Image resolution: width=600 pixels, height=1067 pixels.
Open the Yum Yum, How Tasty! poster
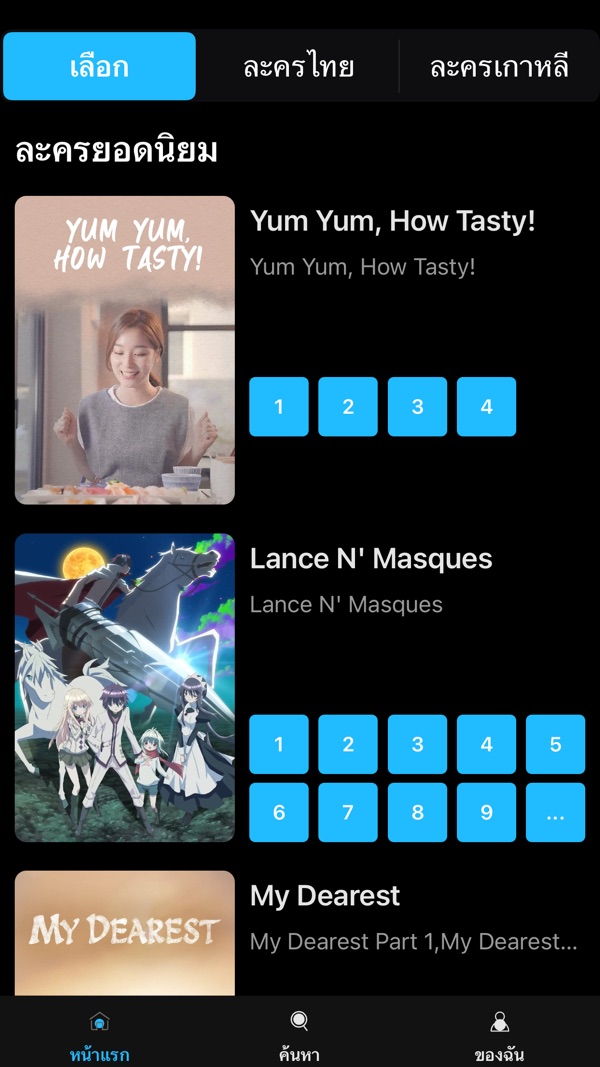click(x=125, y=350)
